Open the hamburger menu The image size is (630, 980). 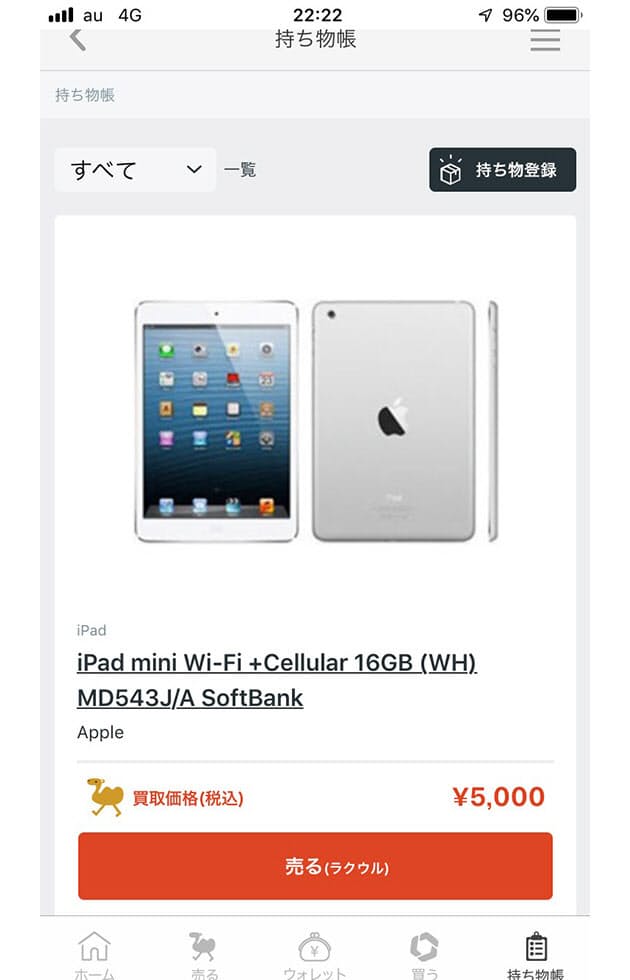pyautogui.click(x=545, y=40)
